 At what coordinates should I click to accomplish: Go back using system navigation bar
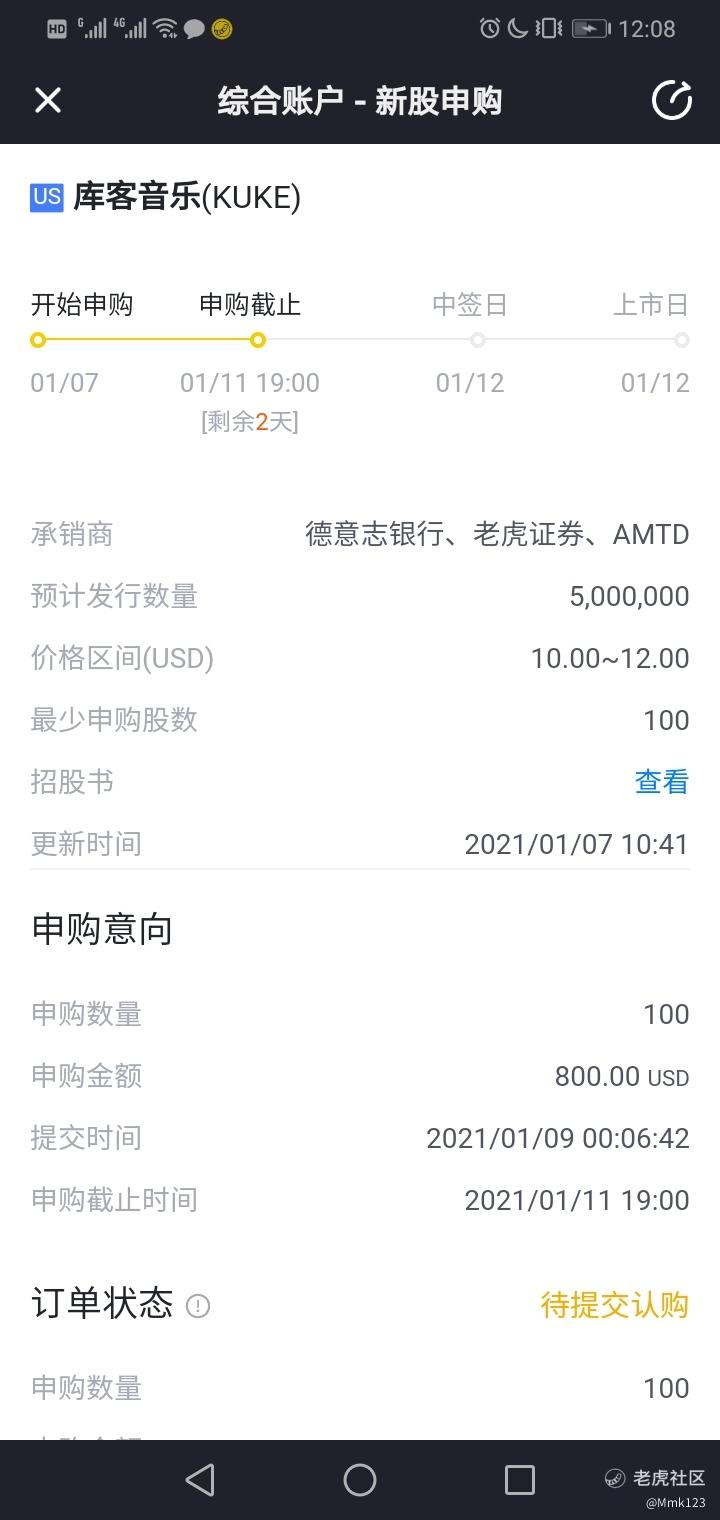[200, 1480]
